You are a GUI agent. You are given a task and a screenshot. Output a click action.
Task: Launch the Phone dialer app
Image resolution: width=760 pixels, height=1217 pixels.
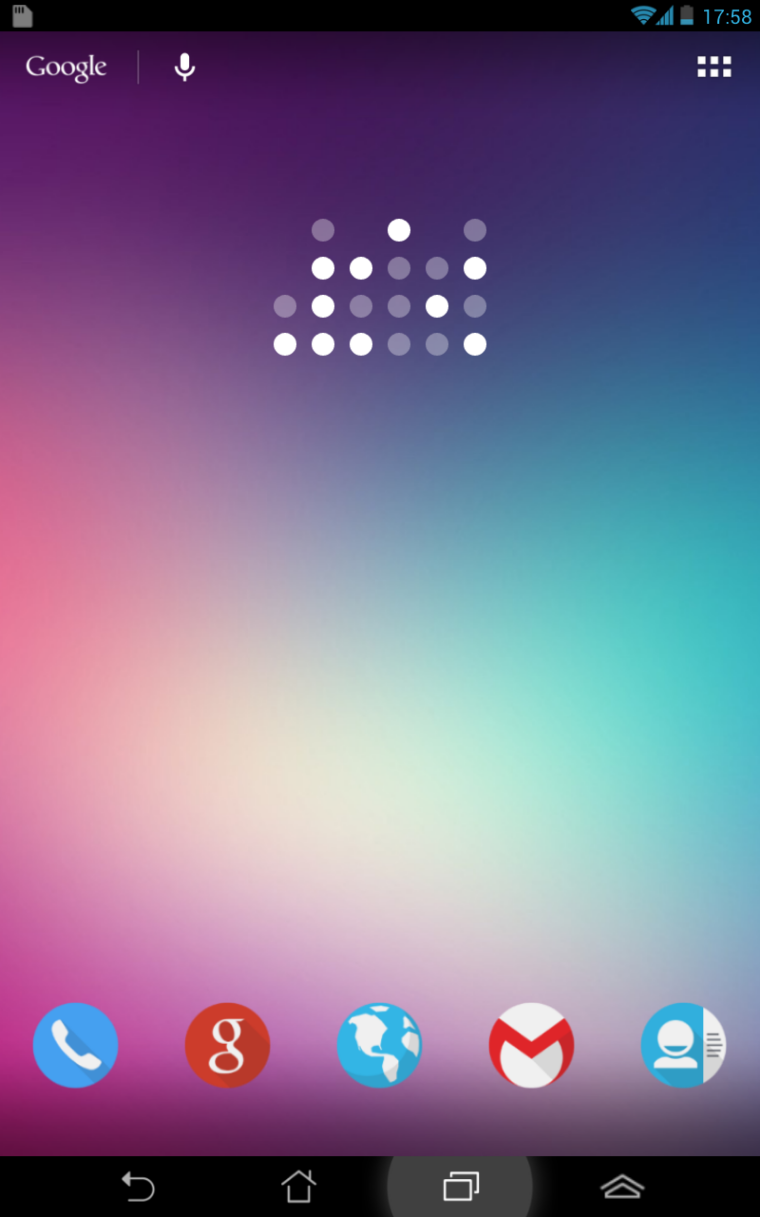coord(76,1045)
